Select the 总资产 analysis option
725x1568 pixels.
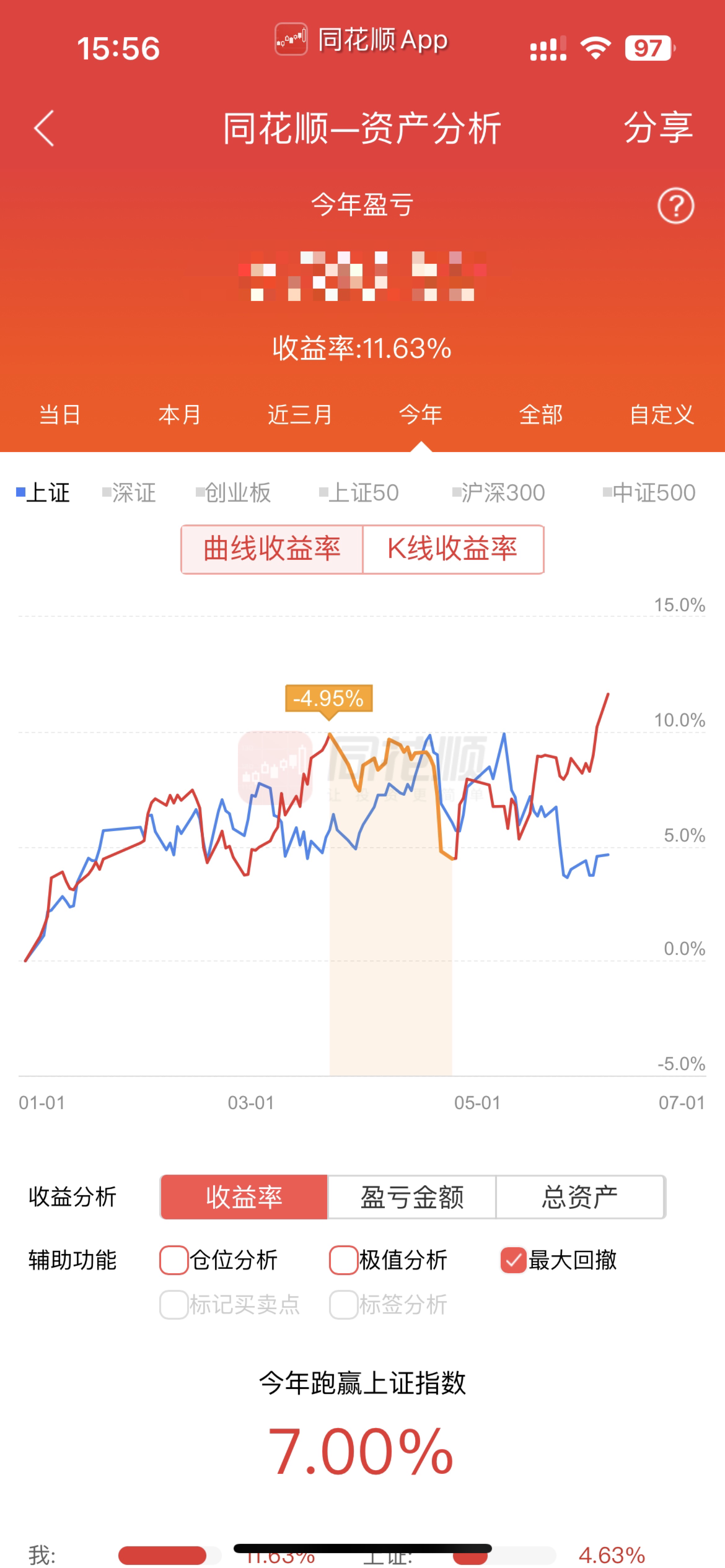click(580, 1197)
